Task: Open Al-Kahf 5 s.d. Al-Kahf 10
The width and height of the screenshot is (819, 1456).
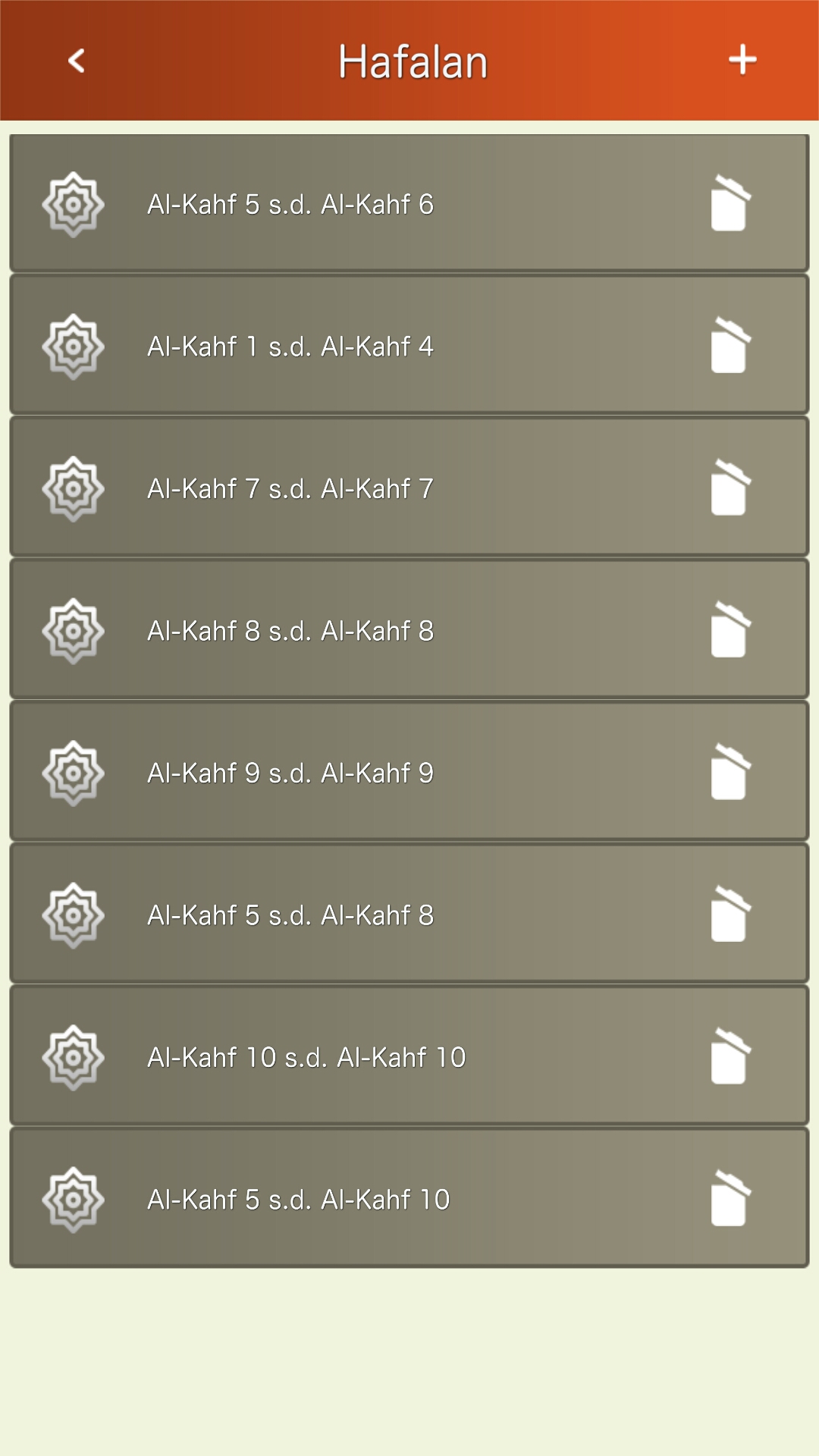Action: 299,1200
